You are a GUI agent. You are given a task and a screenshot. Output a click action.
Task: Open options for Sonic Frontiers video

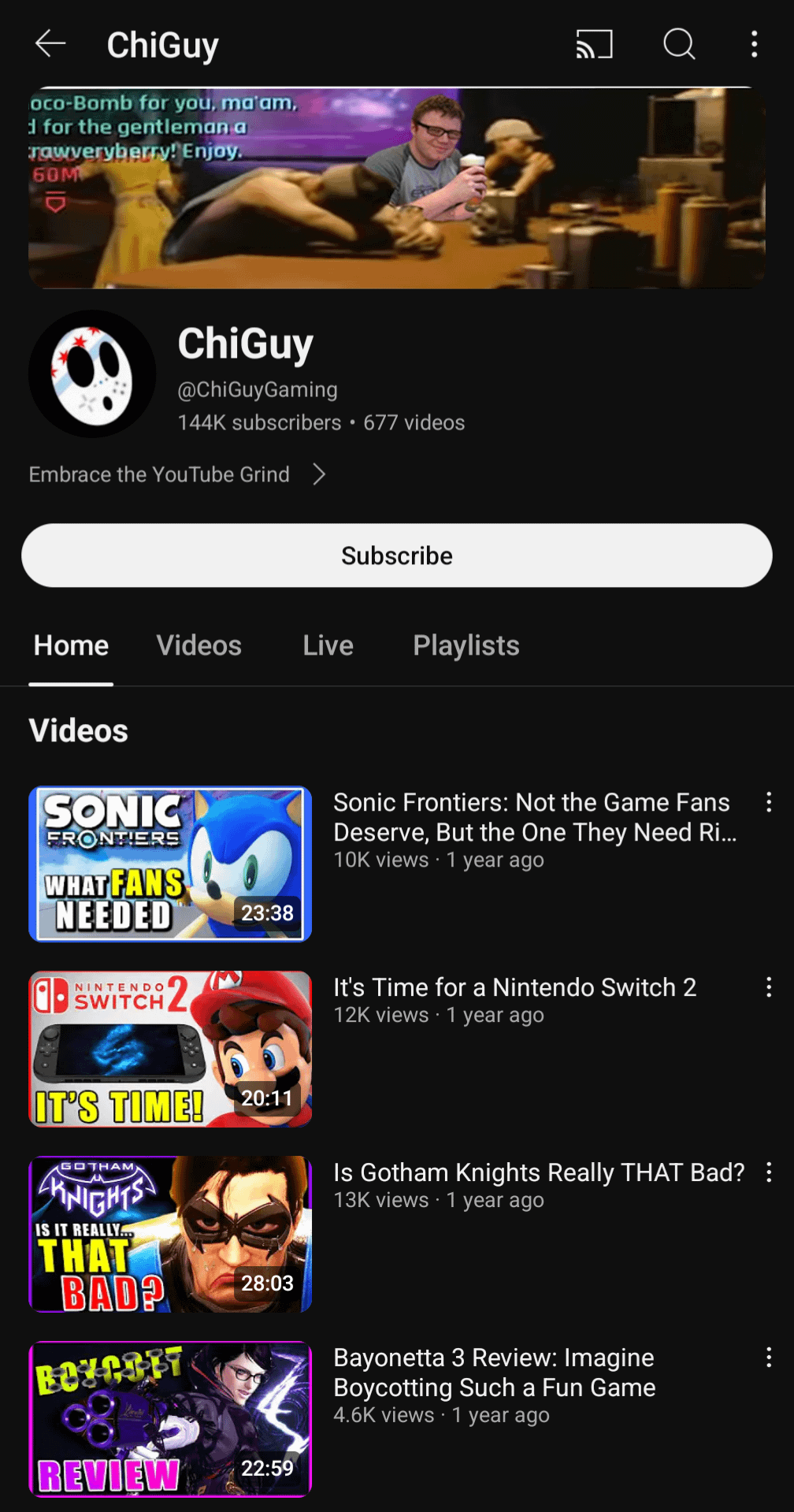(769, 803)
